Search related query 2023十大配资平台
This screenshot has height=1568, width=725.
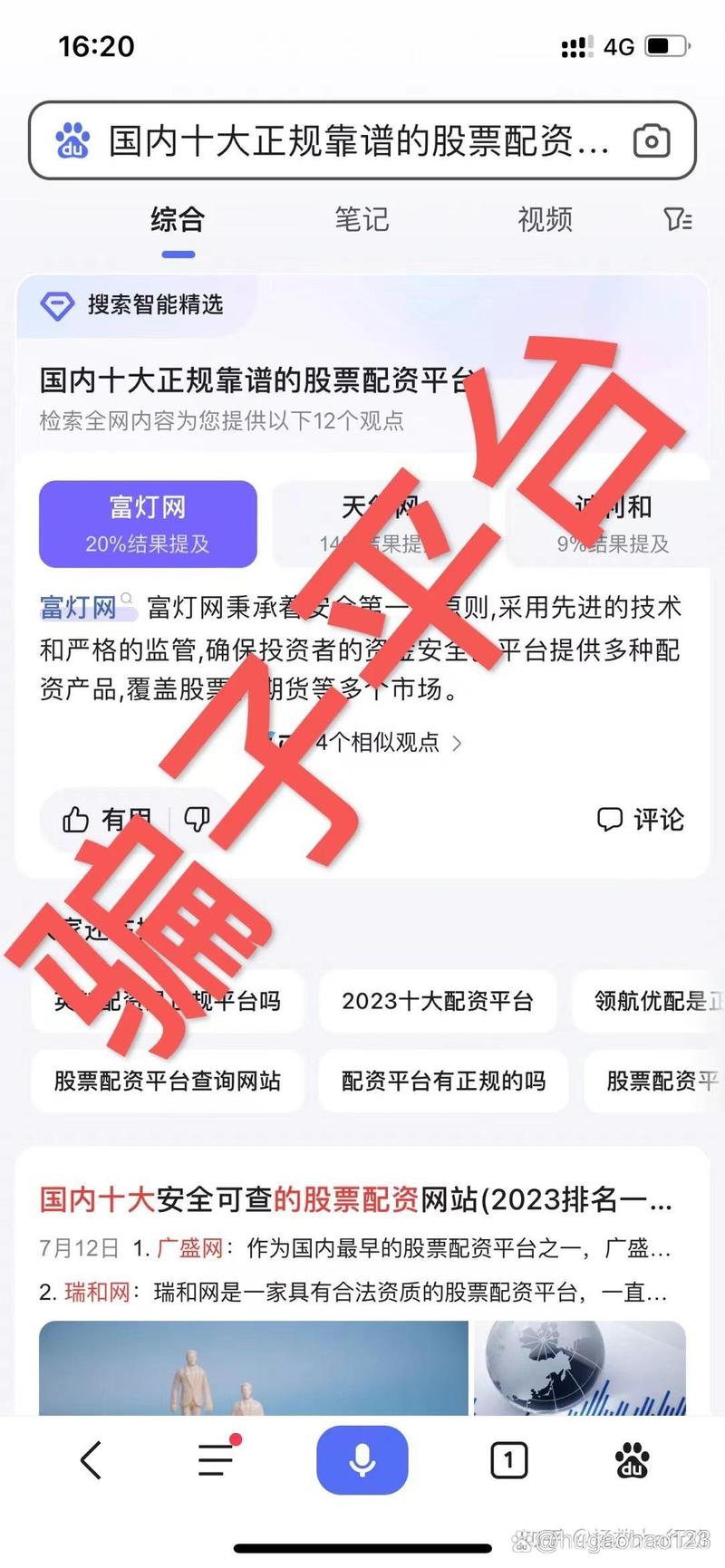click(437, 1001)
